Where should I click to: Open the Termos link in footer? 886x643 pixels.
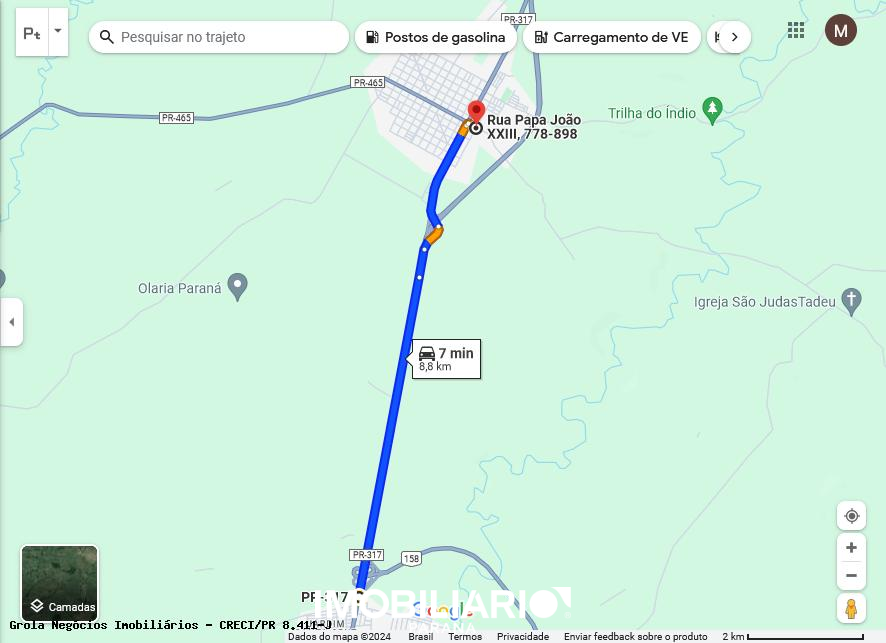pos(464,637)
